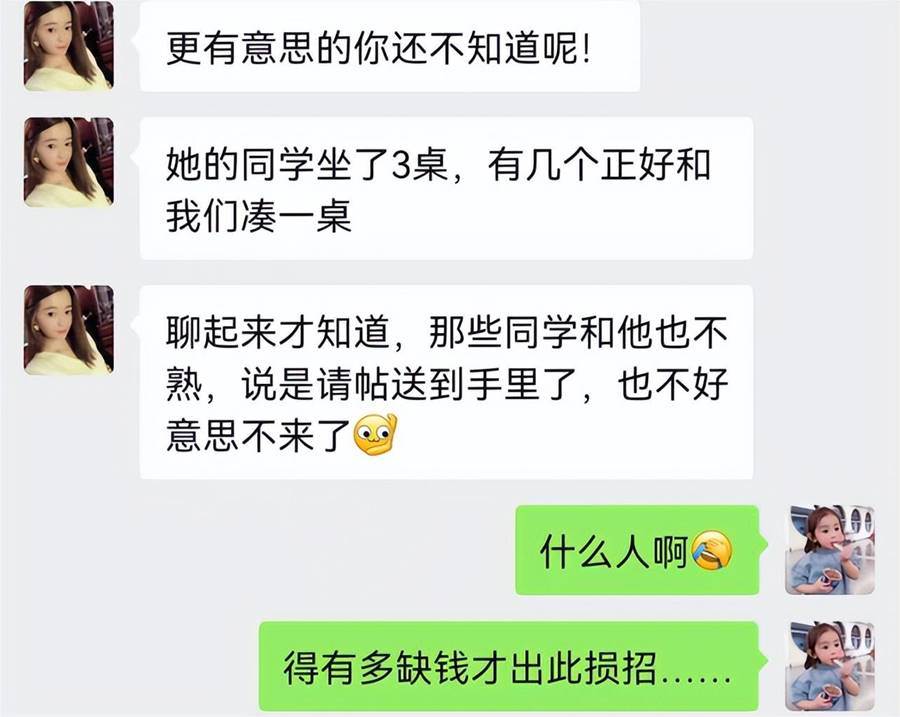Image resolution: width=900 pixels, height=717 pixels.
Task: Open profile from avatar beside '聊起来才知道' message
Action: 68,330
